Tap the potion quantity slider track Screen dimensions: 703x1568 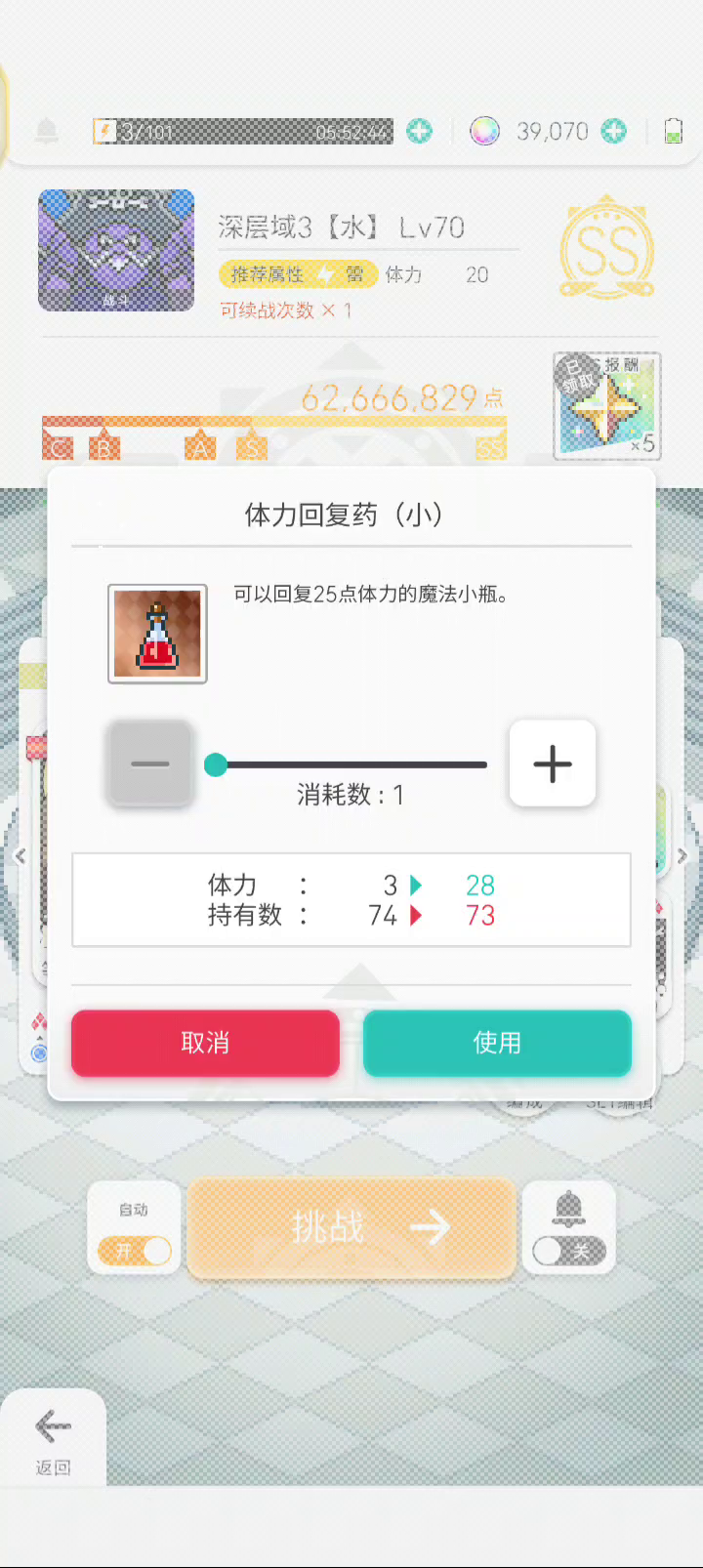(x=351, y=764)
